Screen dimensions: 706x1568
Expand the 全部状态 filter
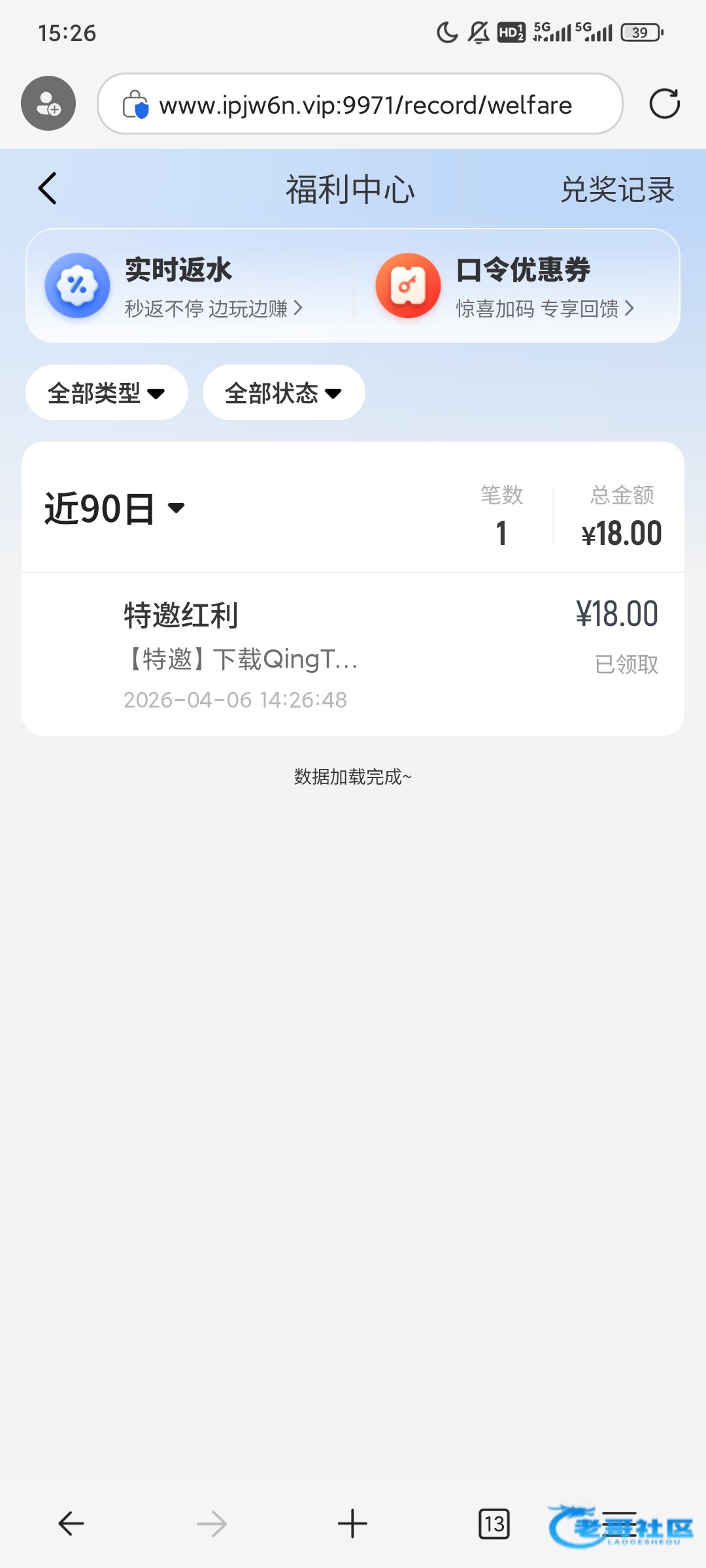284,393
